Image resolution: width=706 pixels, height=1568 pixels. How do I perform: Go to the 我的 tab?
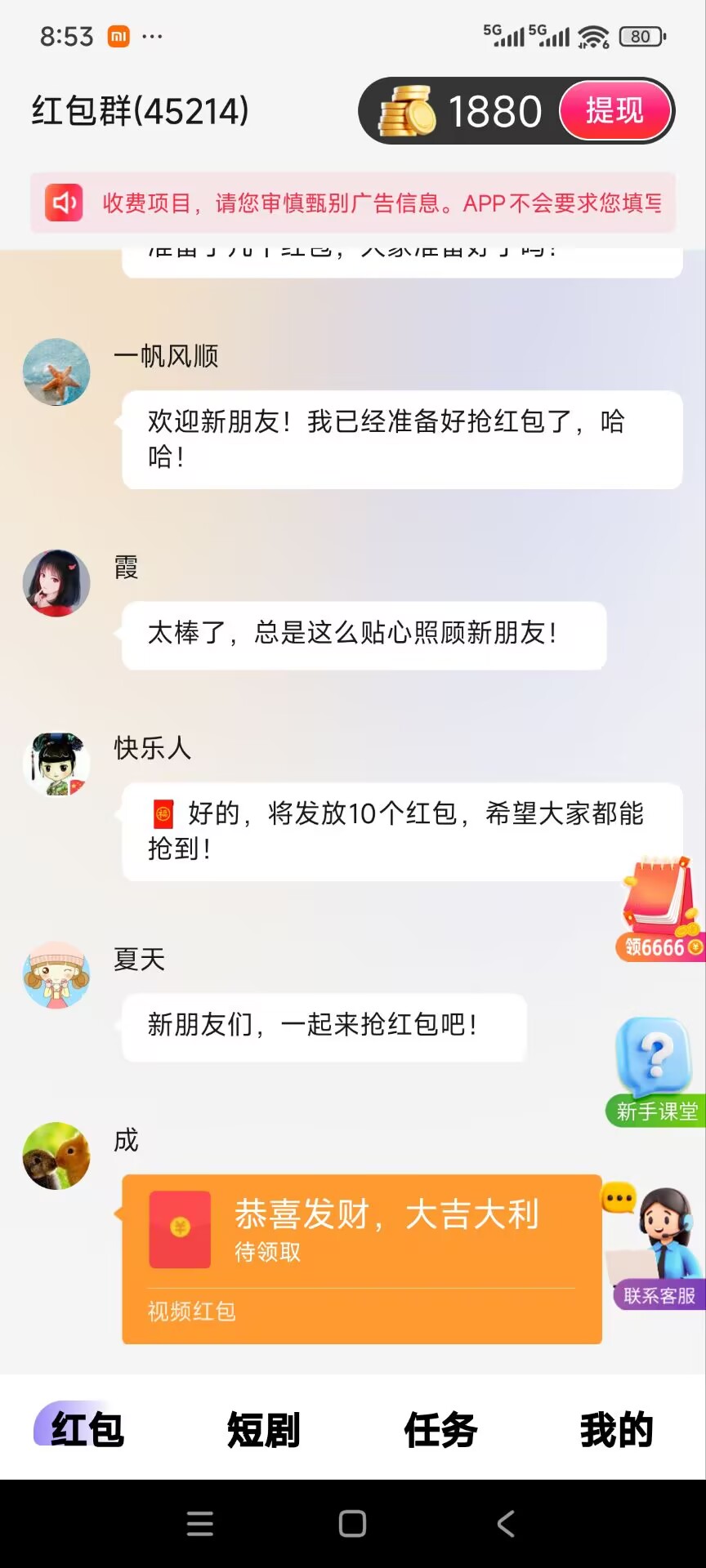coord(617,1429)
